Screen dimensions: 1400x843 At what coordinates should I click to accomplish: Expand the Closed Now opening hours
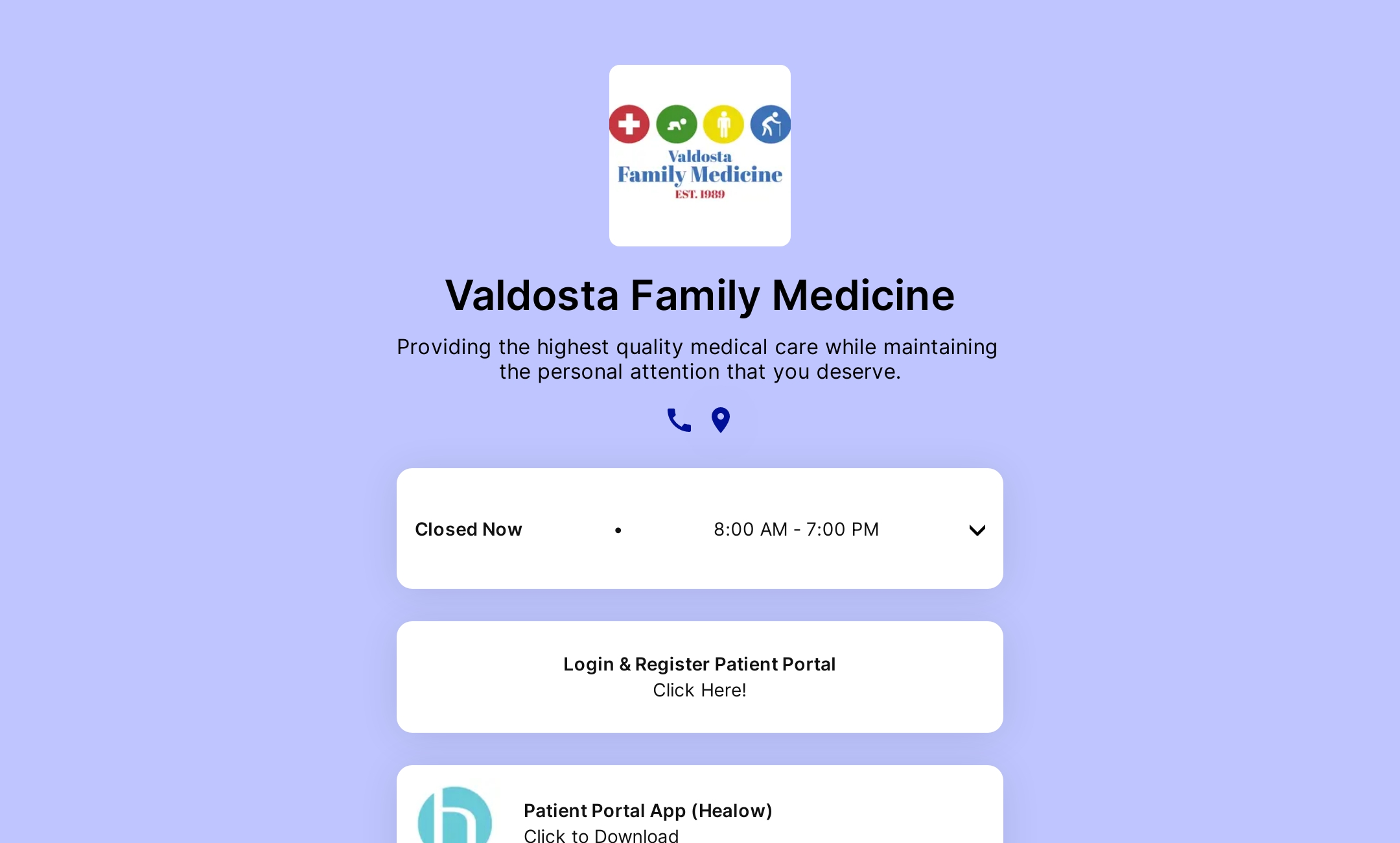coord(976,530)
